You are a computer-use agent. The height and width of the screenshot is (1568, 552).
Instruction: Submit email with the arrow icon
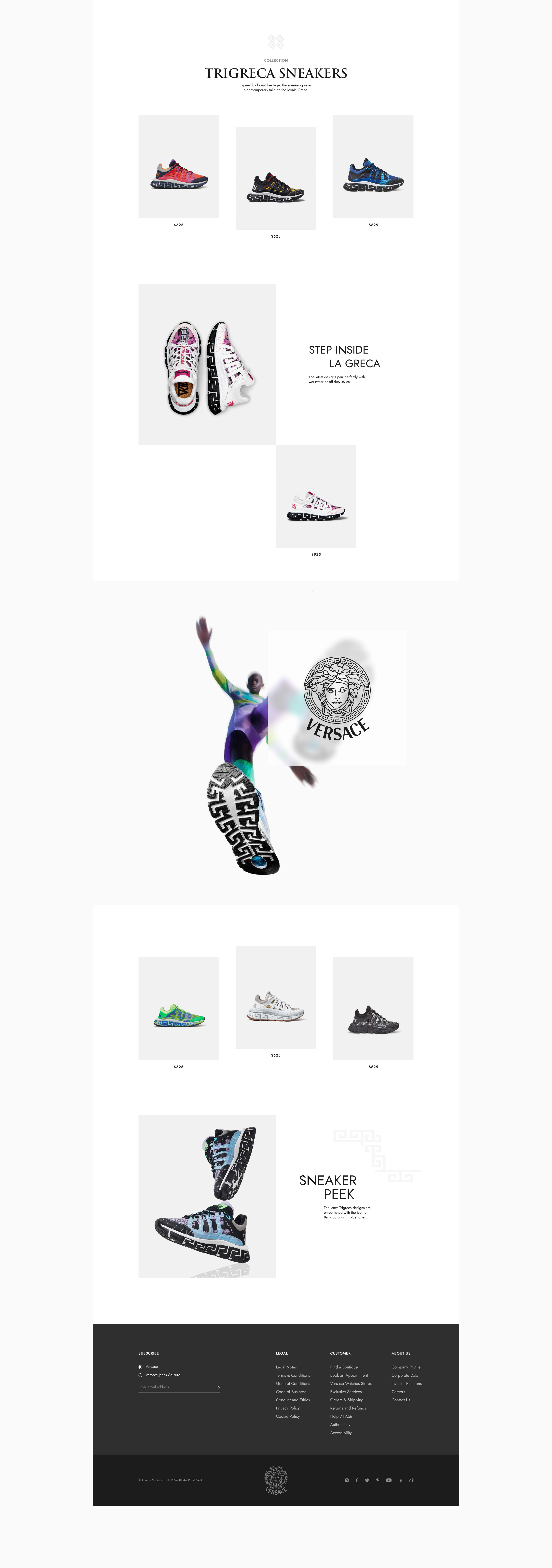pyautogui.click(x=218, y=1387)
